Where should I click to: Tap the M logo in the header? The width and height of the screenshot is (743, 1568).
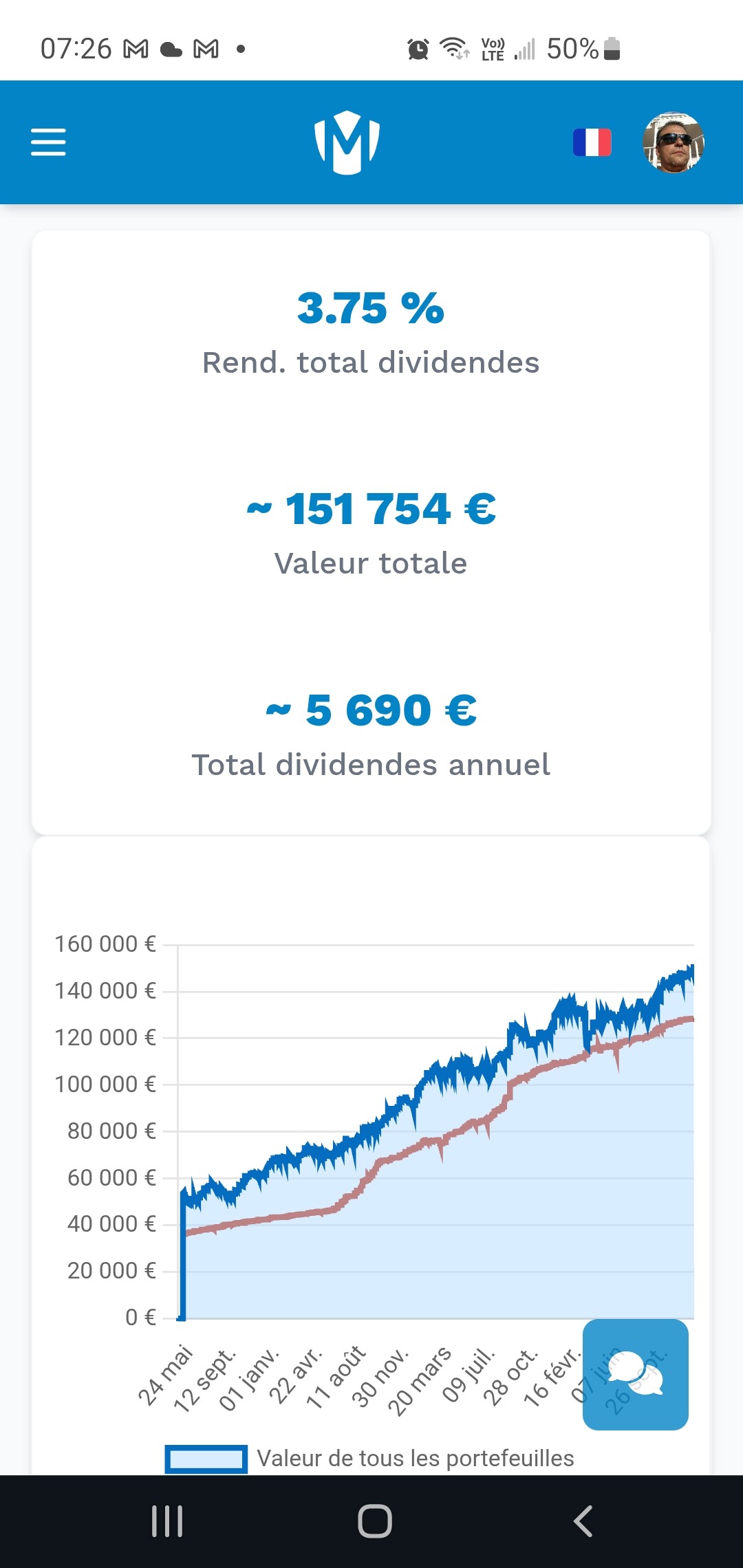tap(347, 142)
